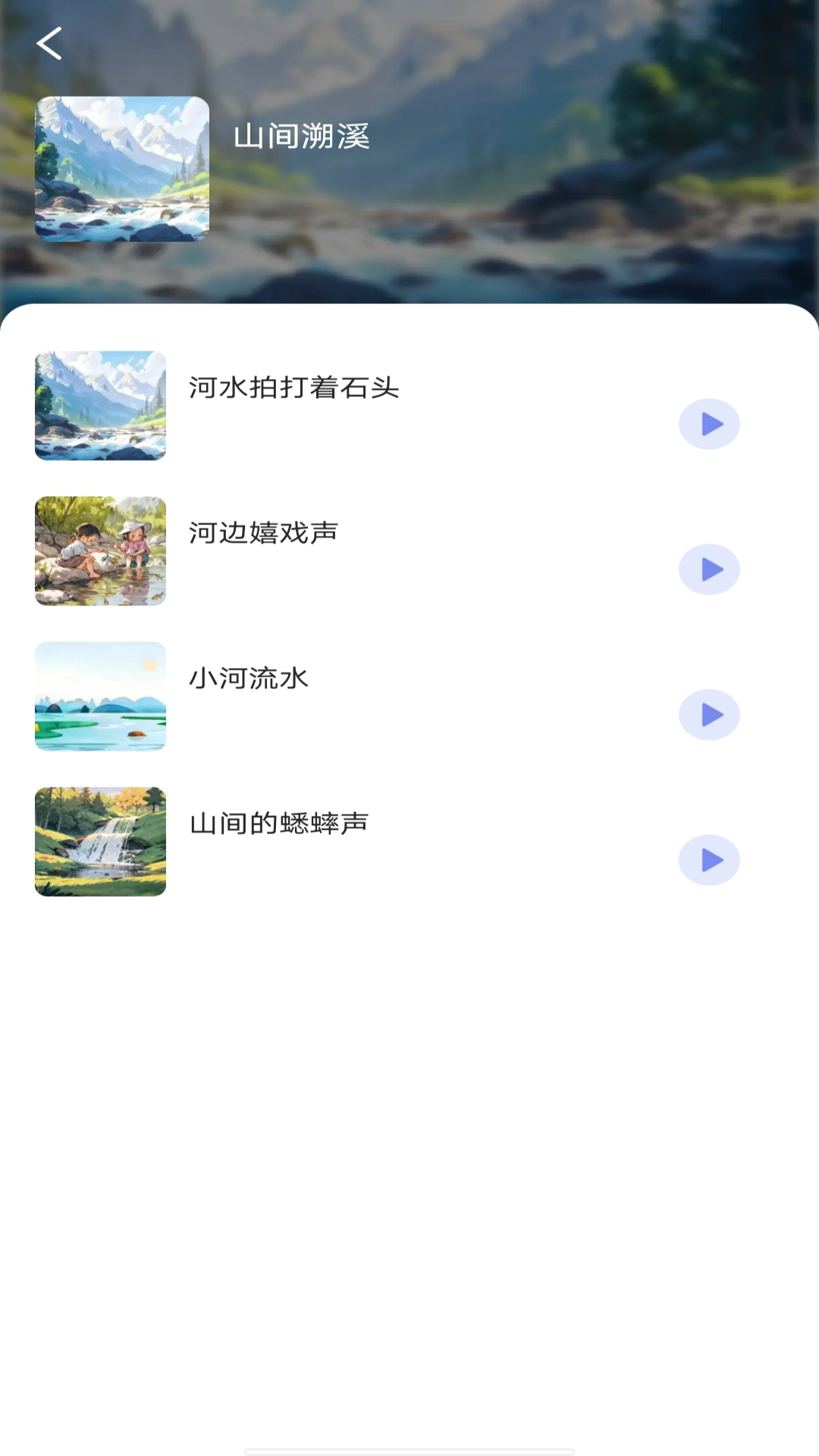Play 河水拍打着石头 sound

[709, 424]
